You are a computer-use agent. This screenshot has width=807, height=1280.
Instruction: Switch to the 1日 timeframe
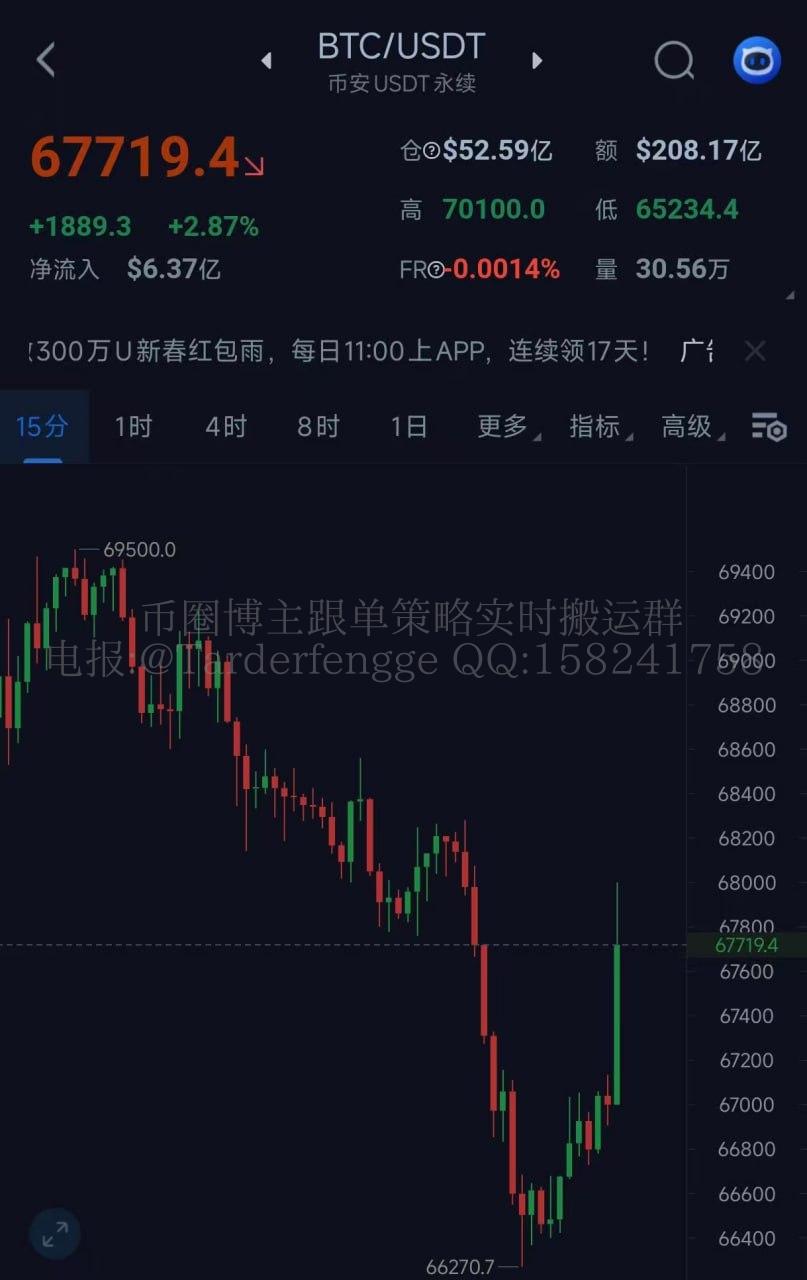[409, 427]
